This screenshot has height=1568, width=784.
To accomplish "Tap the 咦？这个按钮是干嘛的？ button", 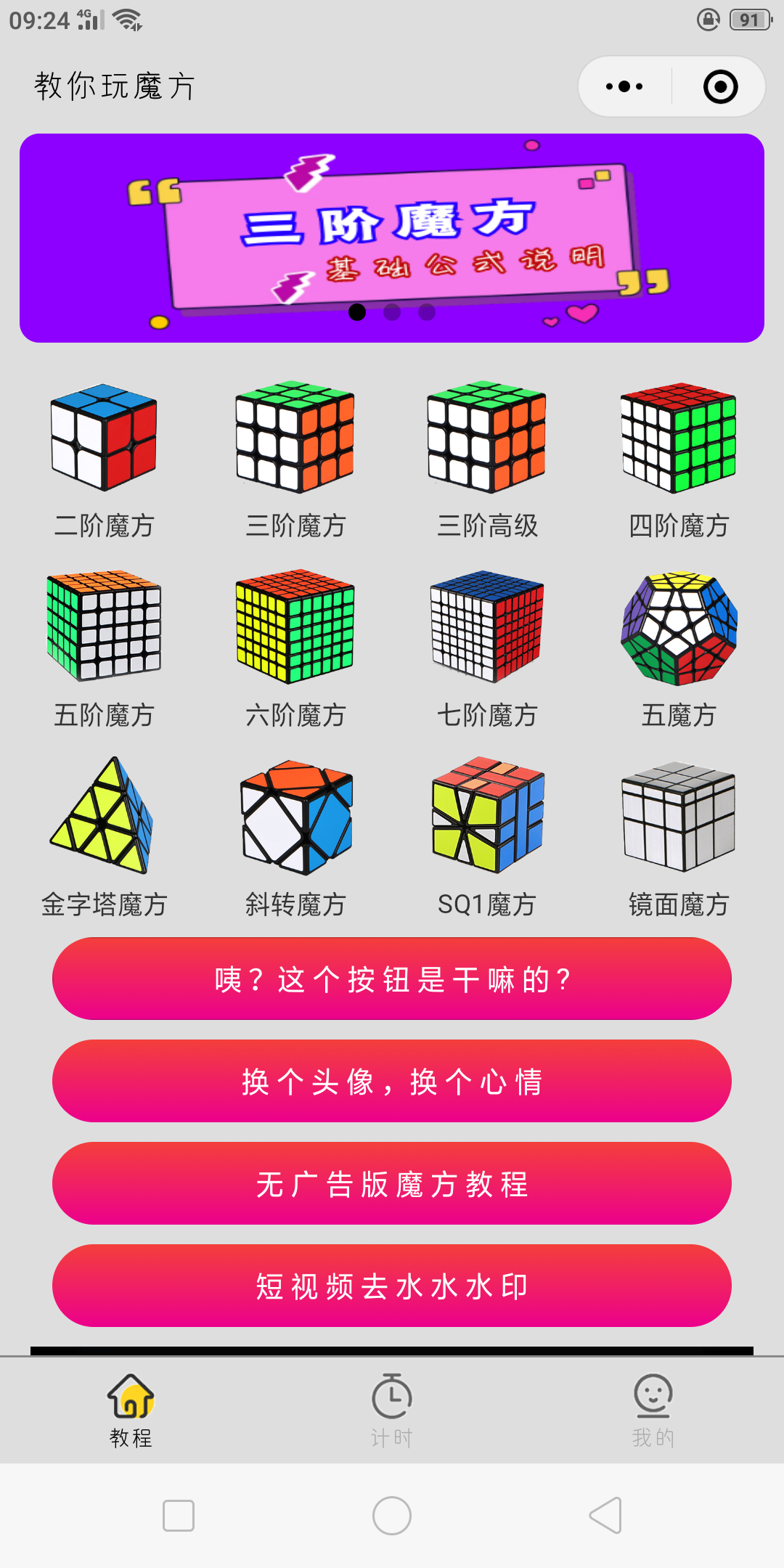I will coord(392,979).
